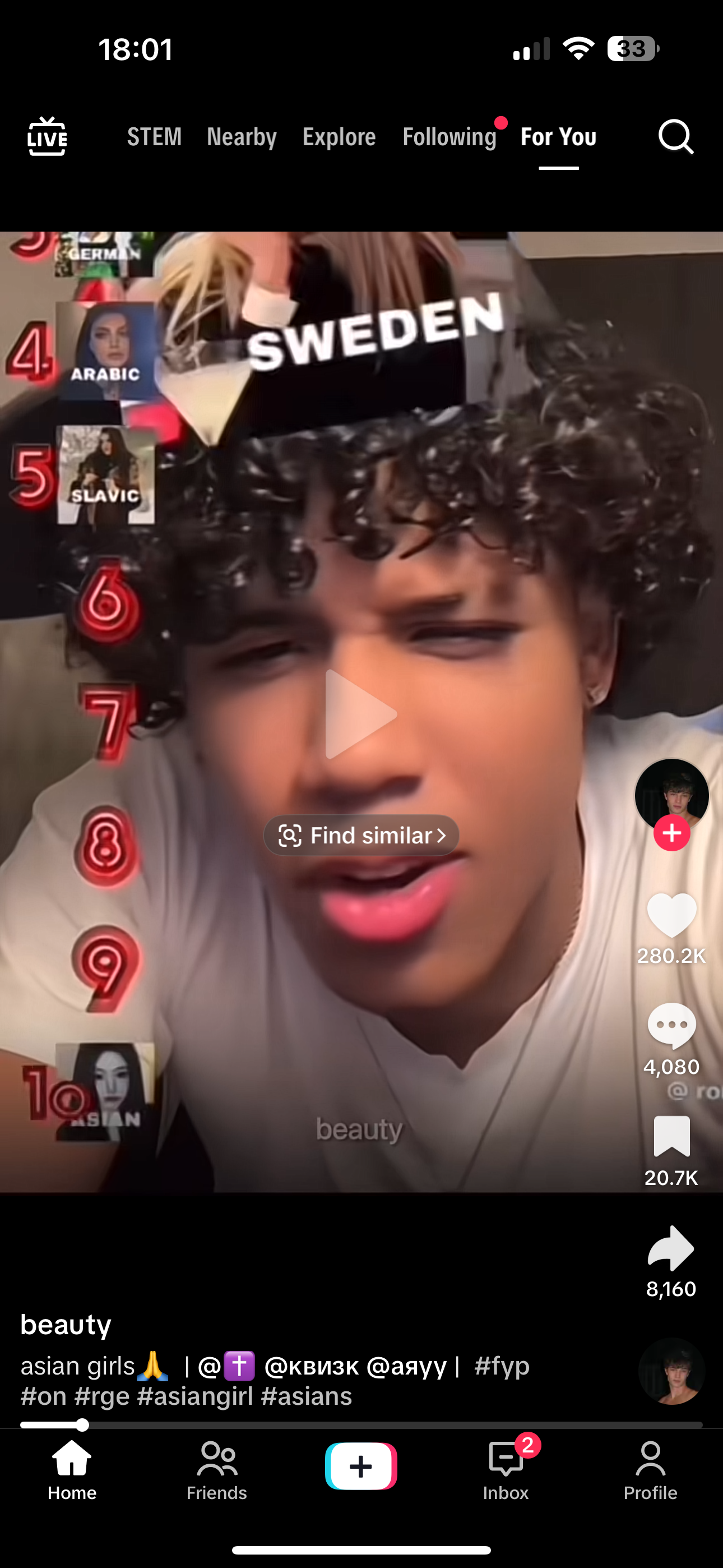Switch to the Nearby tab
Image resolution: width=723 pixels, height=1568 pixels.
242,137
